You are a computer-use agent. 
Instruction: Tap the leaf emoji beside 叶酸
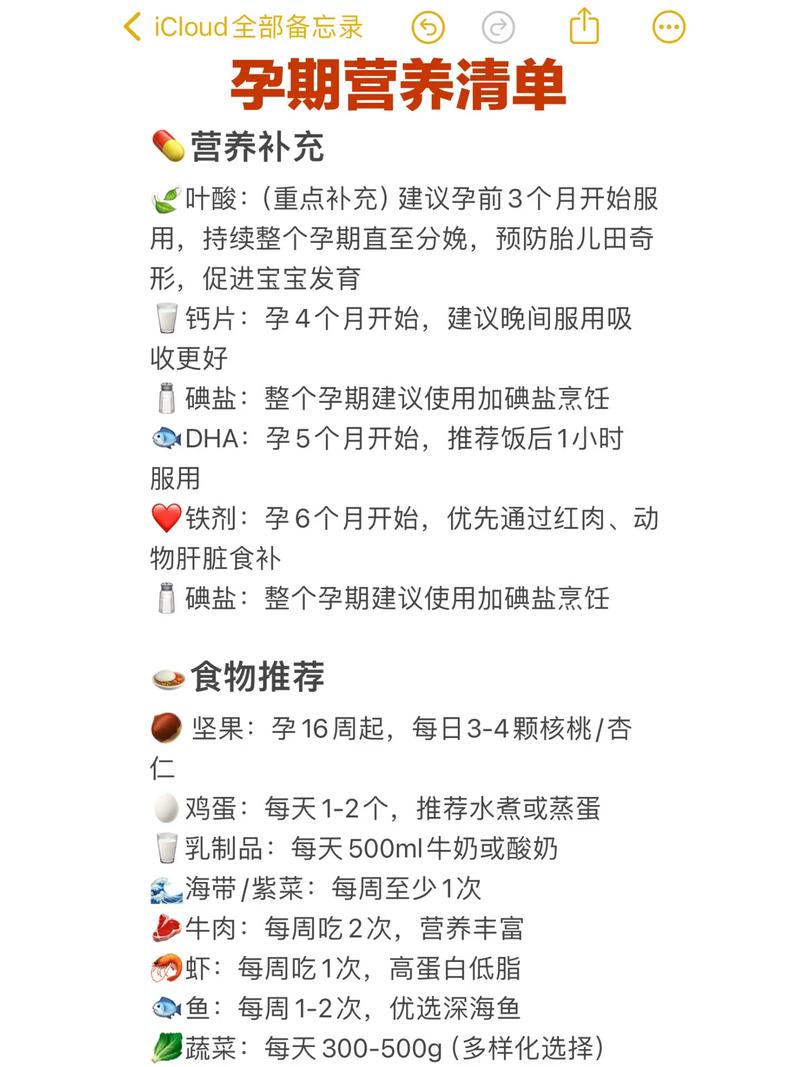pyautogui.click(x=162, y=198)
